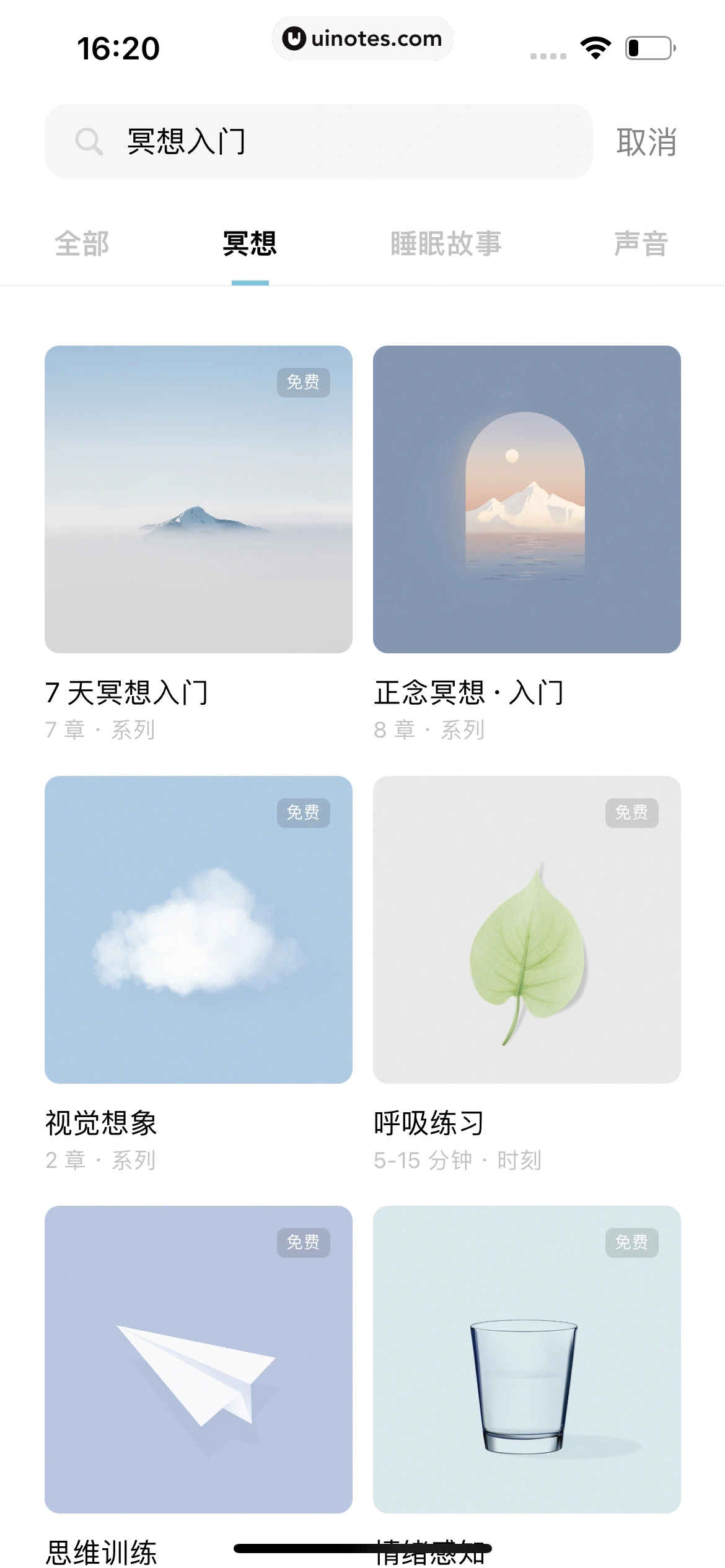This screenshot has height=1568, width=725.
Task: Switch to the 全部 tab
Action: [x=82, y=244]
